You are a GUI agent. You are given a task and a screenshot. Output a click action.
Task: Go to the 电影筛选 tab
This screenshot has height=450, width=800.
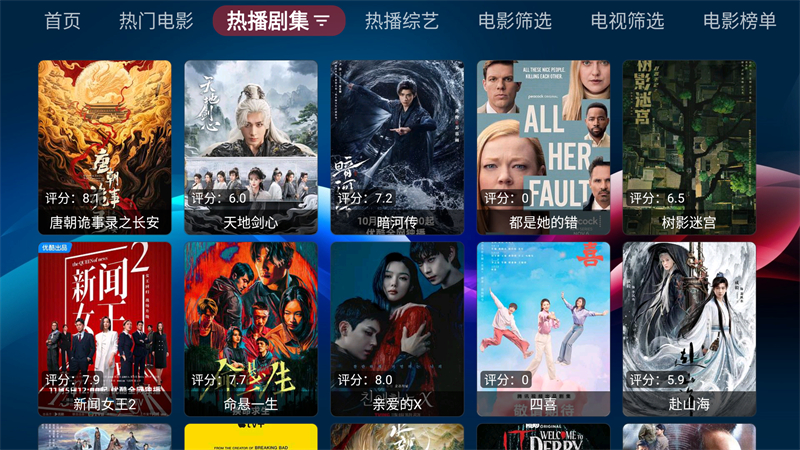point(514,21)
